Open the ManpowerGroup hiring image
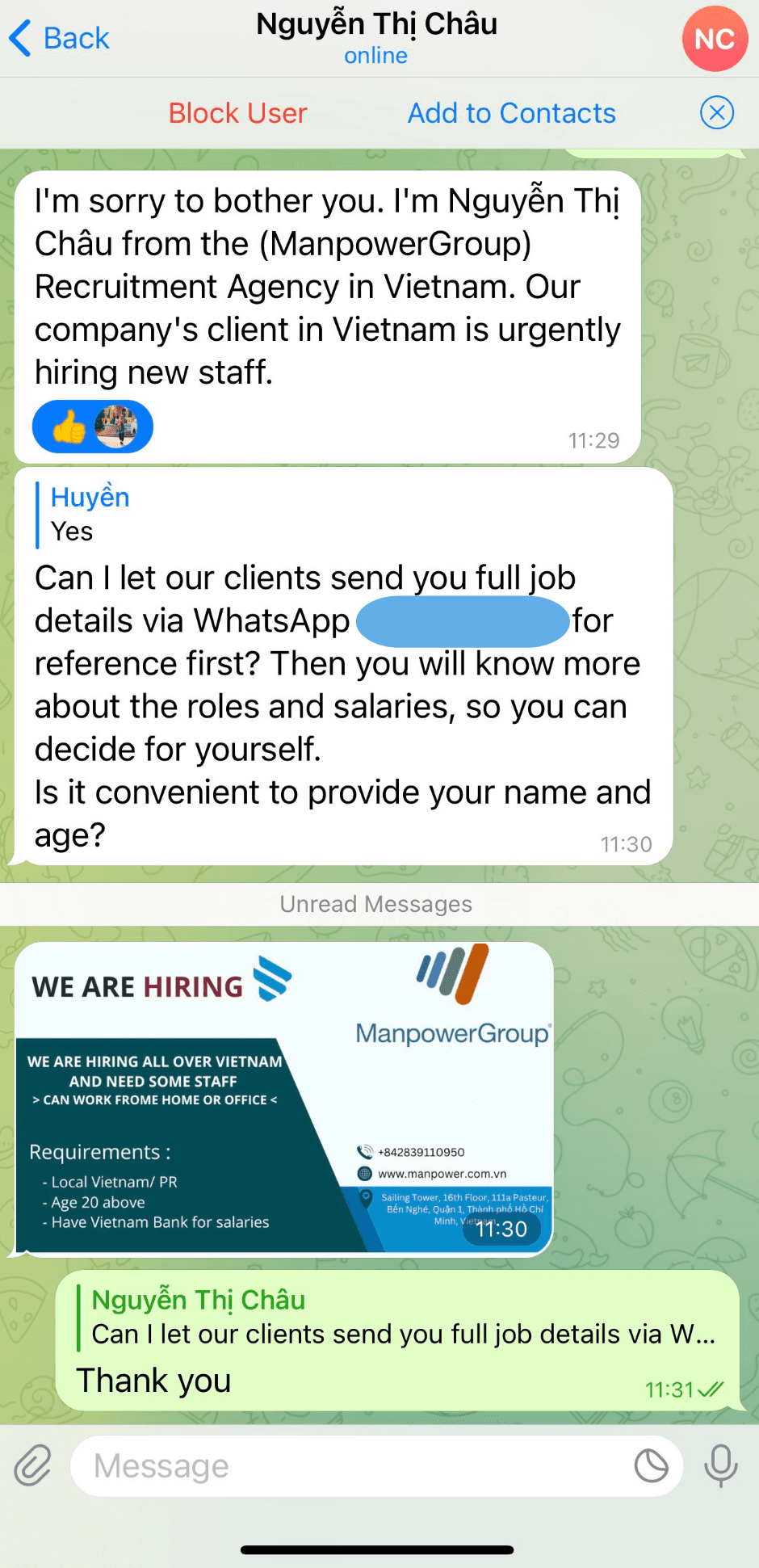This screenshot has width=759, height=1568. (x=283, y=1099)
